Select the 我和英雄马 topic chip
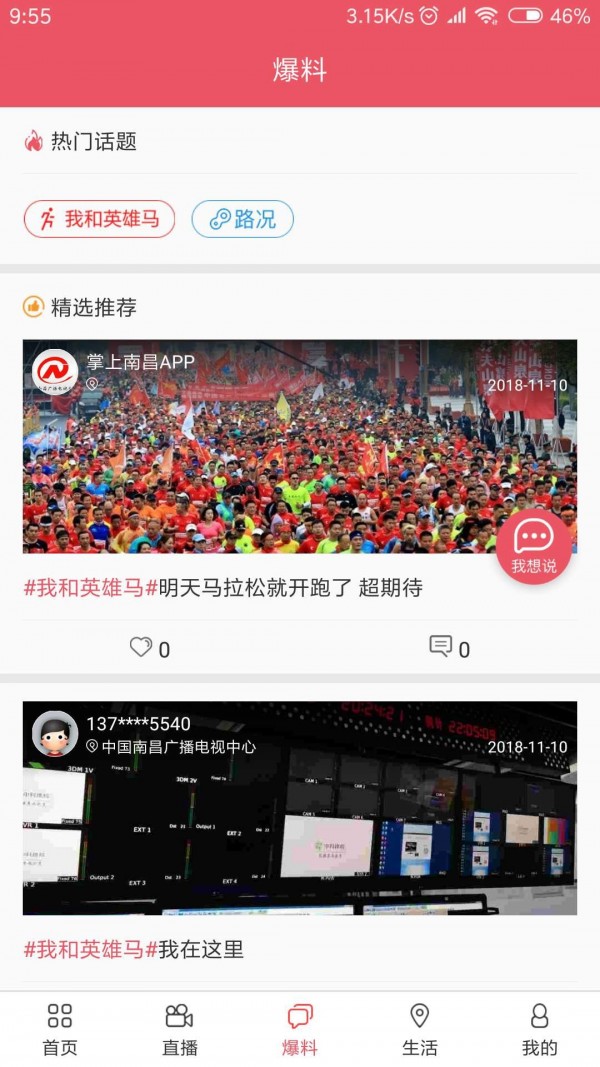This screenshot has height=1067, width=600. coord(99,219)
